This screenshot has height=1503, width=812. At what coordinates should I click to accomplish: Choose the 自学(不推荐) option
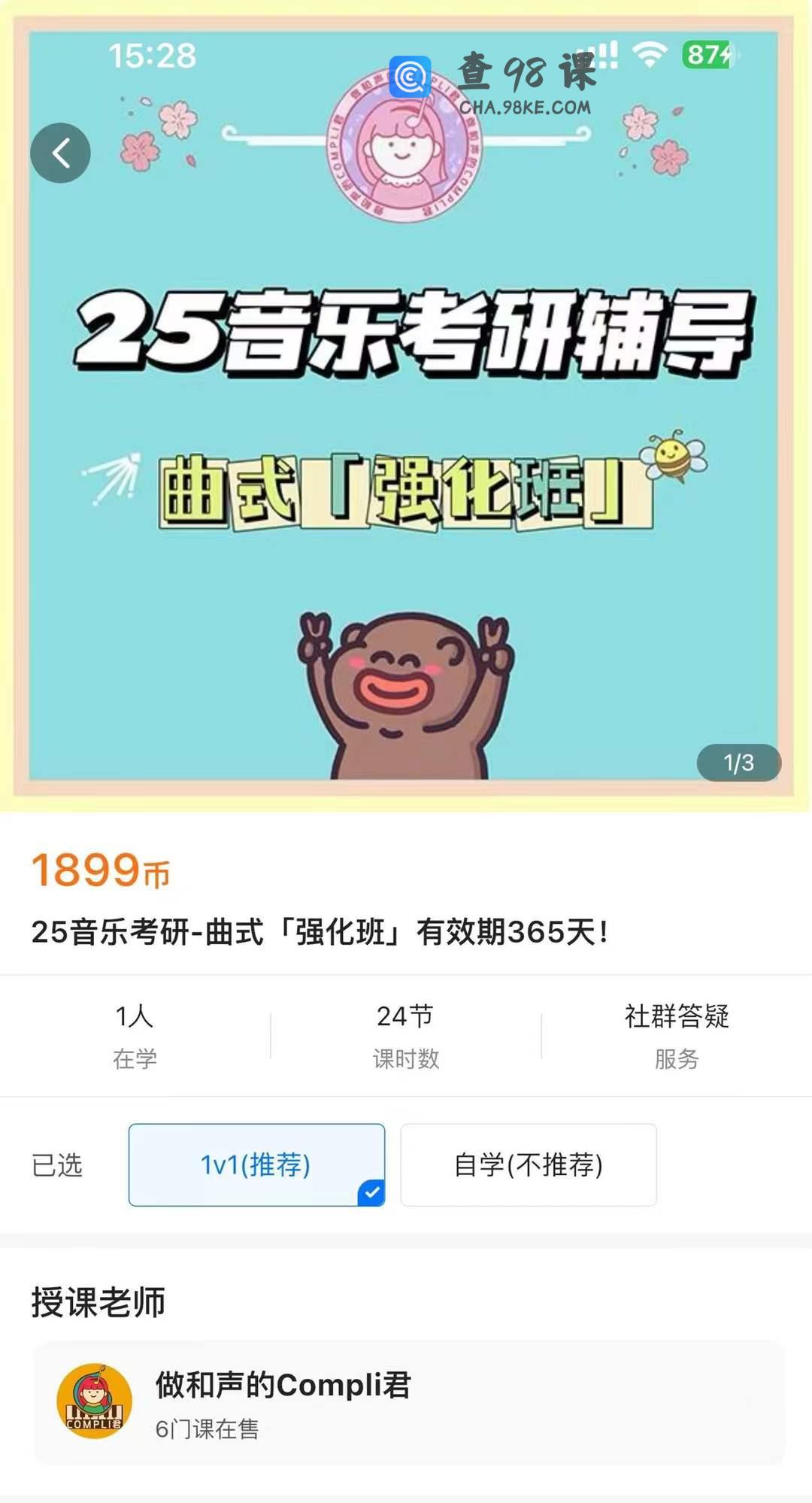coord(528,1164)
